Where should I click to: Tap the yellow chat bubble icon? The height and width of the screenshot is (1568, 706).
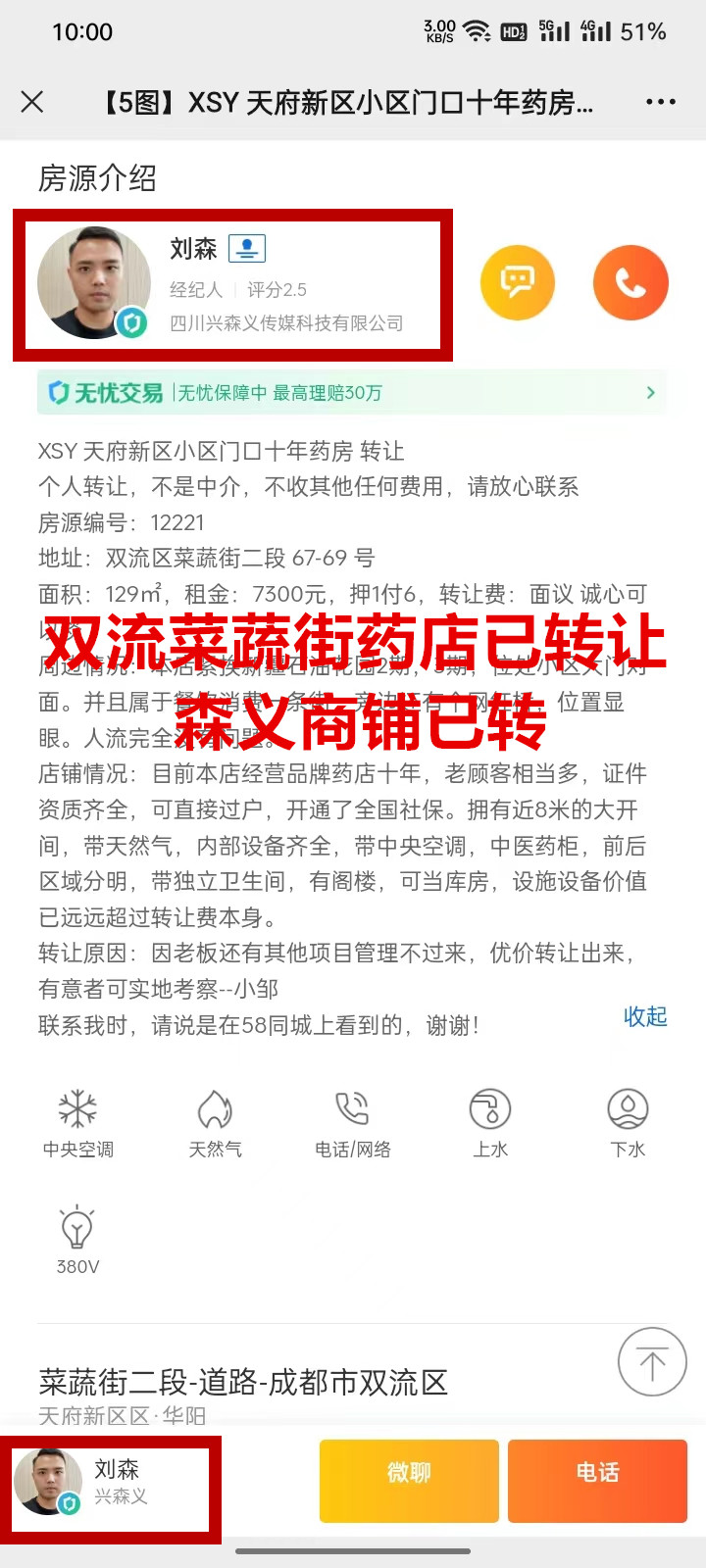pyautogui.click(x=517, y=282)
